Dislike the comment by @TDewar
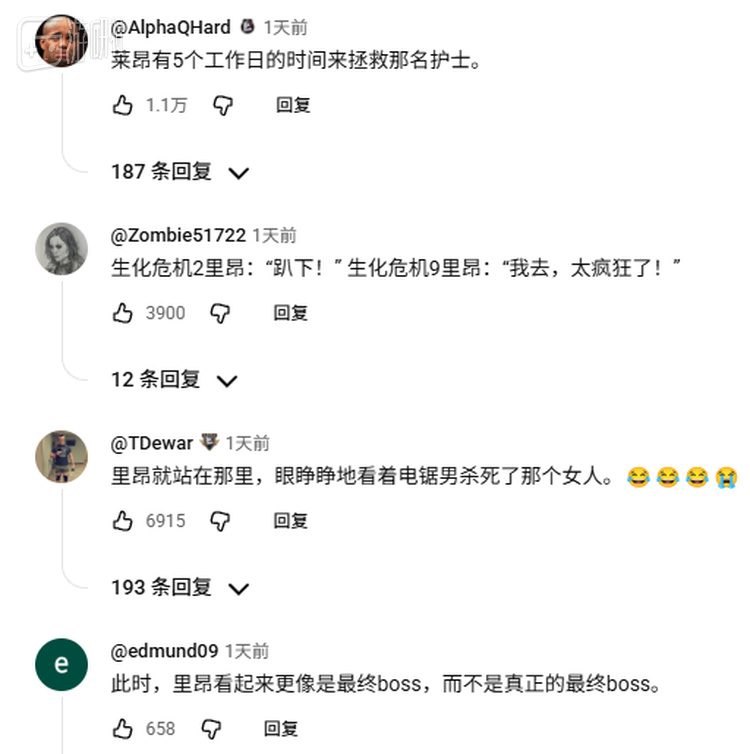The width and height of the screenshot is (750, 754). (221, 521)
